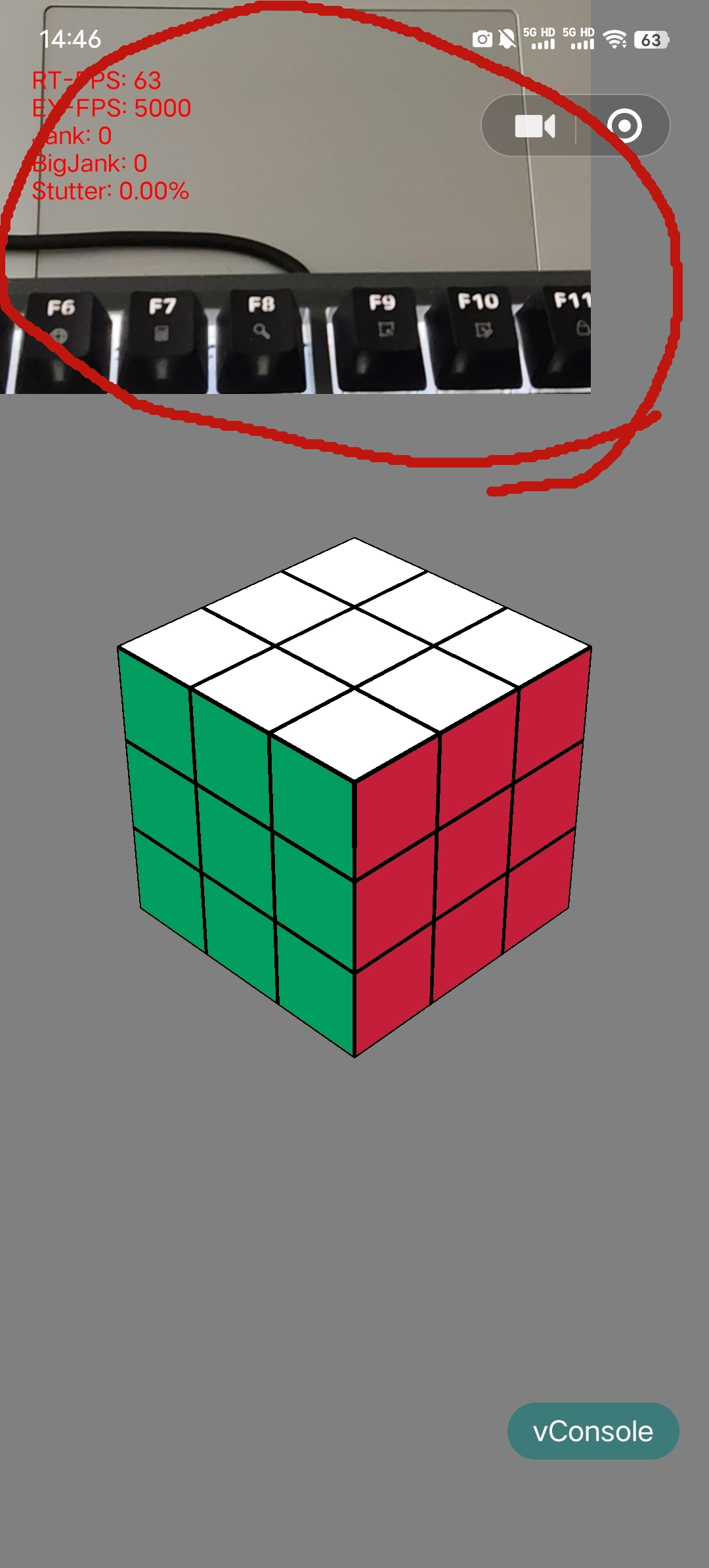Viewport: 709px width, 1568px height.
Task: Open the vConsole debug panel
Action: [x=593, y=1431]
